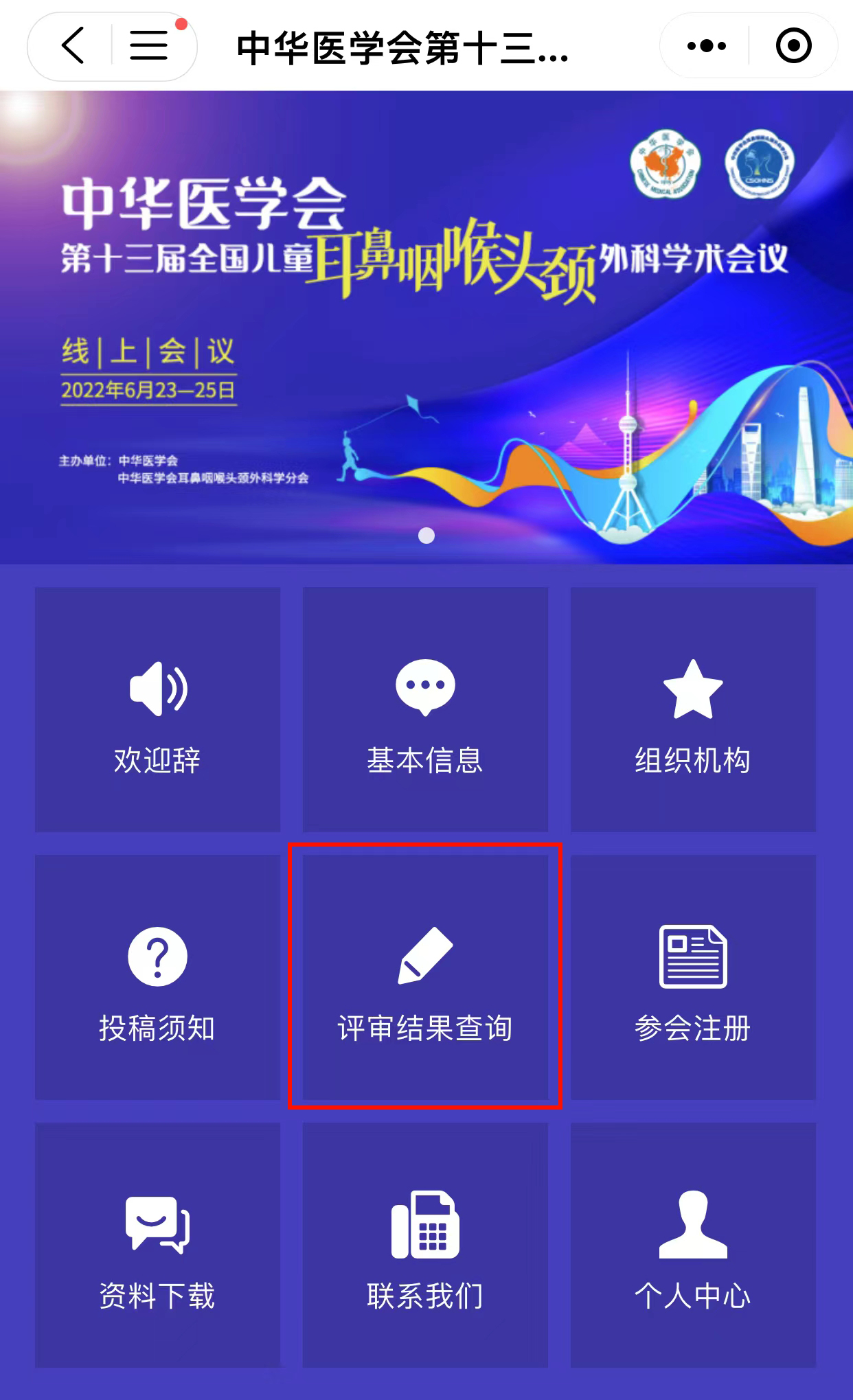Open the 基本信息 tile
Viewport: 853px width, 1400px height.
click(425, 709)
